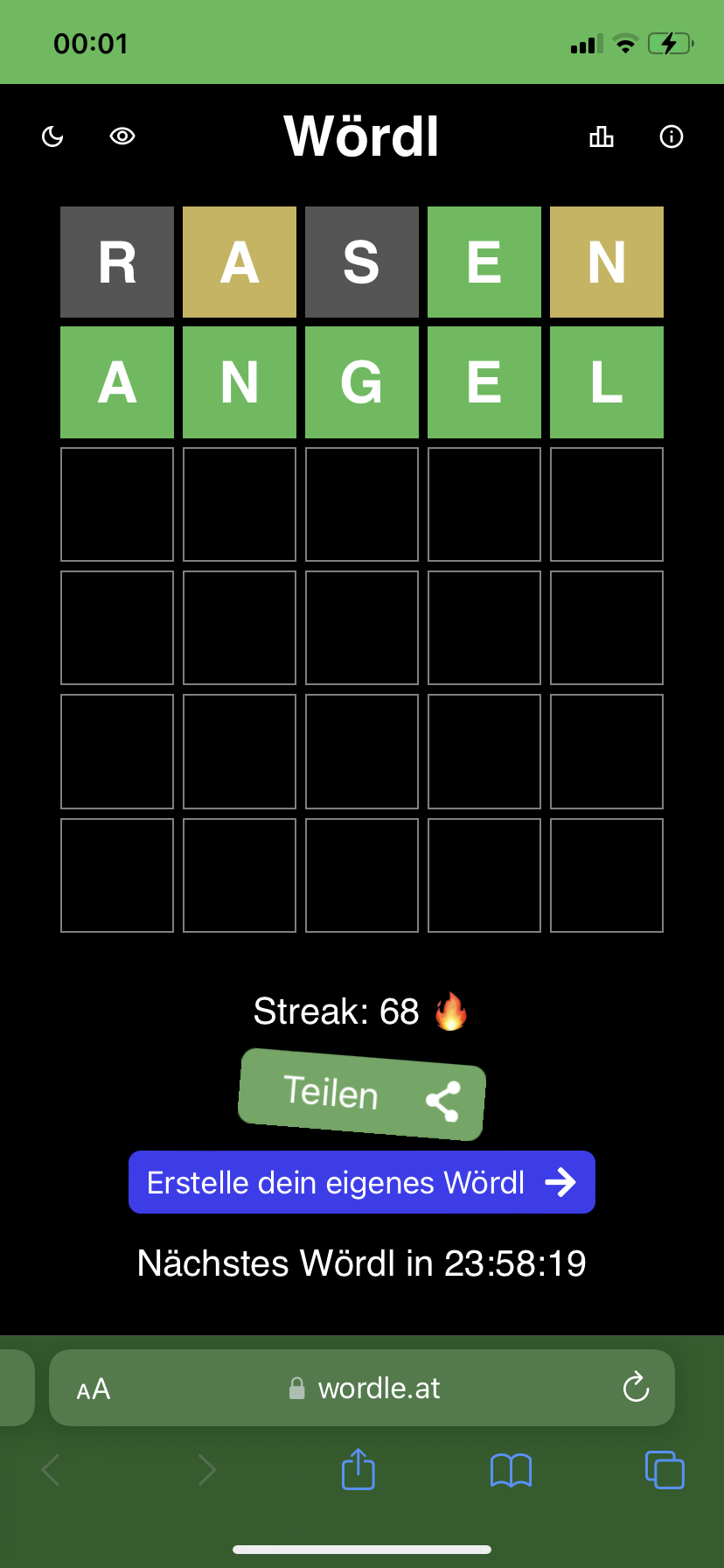
Task: Tap the wordle.at address bar
Action: 362,1388
